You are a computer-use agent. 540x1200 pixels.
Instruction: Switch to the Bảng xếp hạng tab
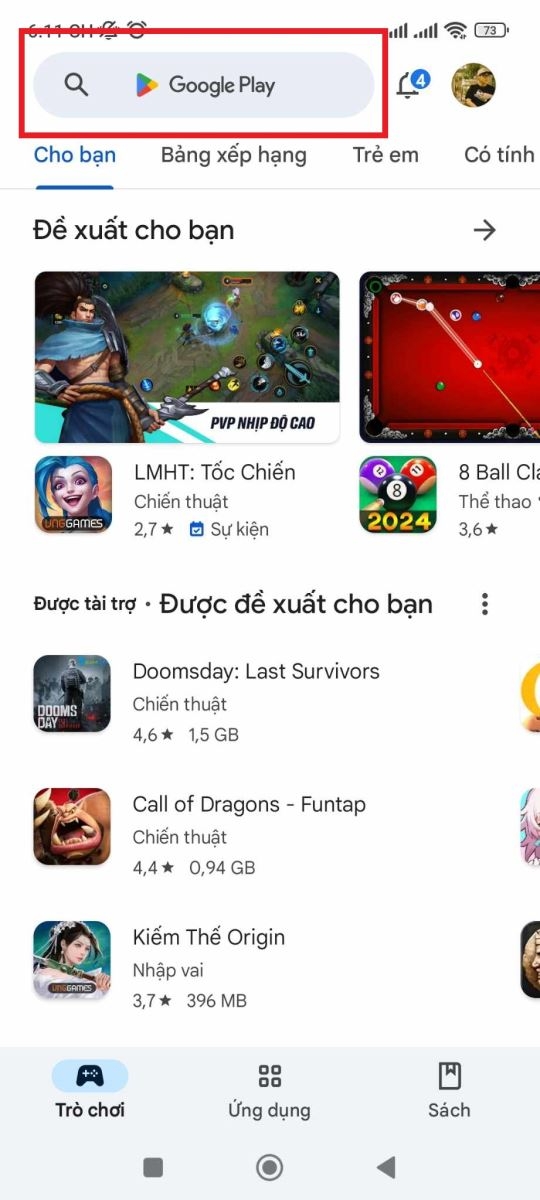(x=234, y=155)
